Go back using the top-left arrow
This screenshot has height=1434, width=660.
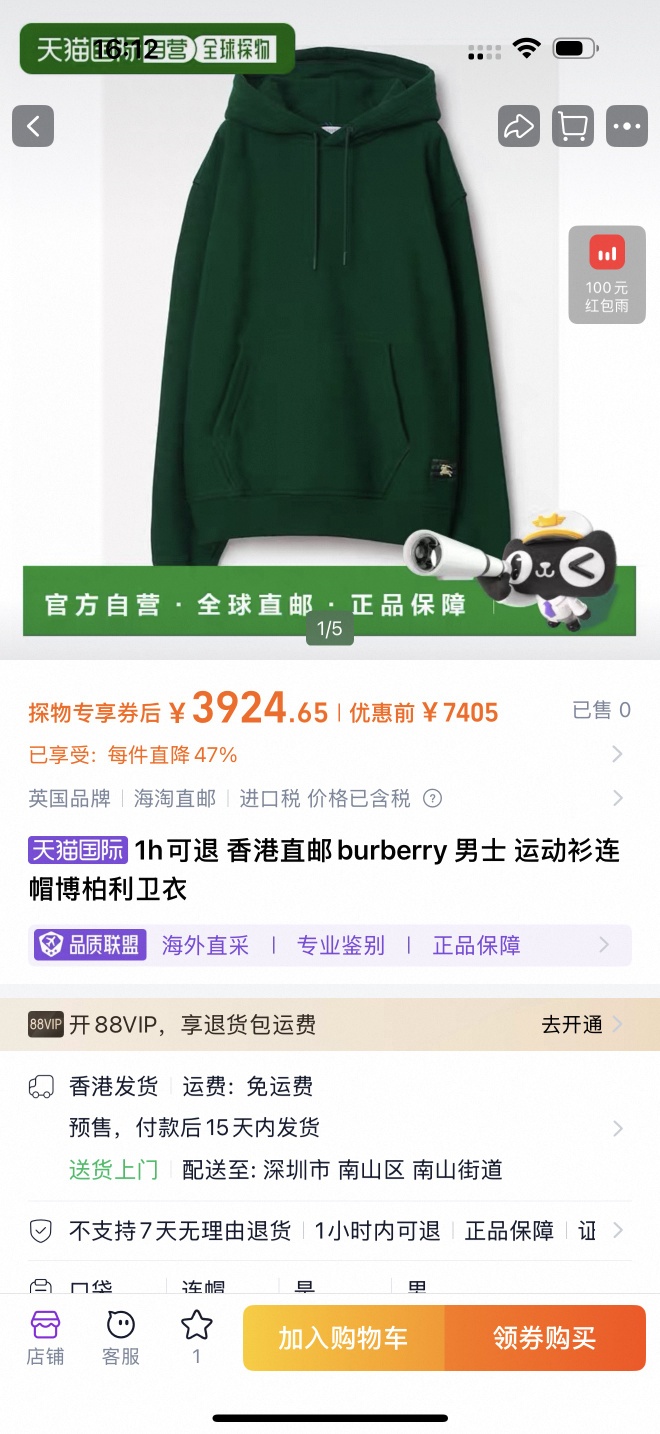click(33, 126)
